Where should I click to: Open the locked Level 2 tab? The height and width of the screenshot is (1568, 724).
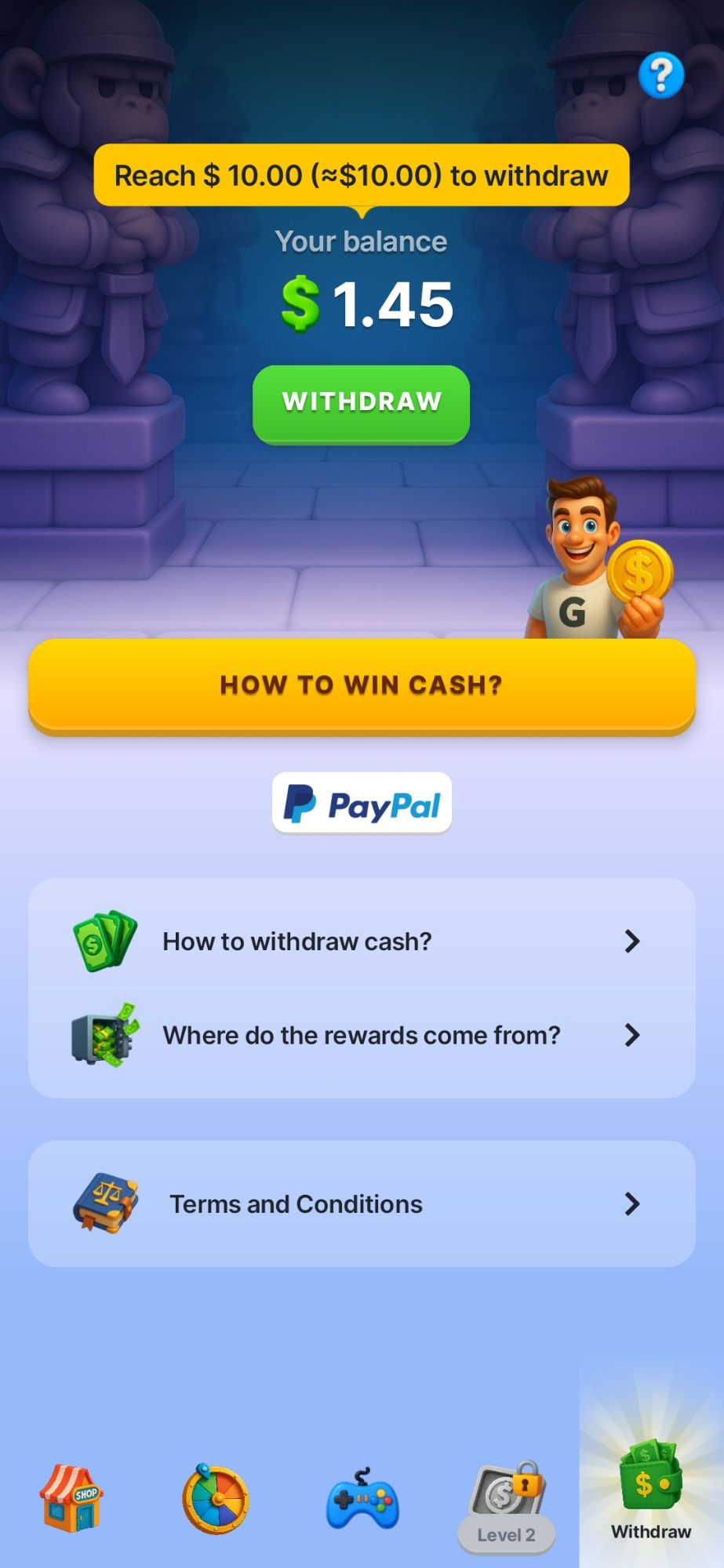pos(507,1505)
